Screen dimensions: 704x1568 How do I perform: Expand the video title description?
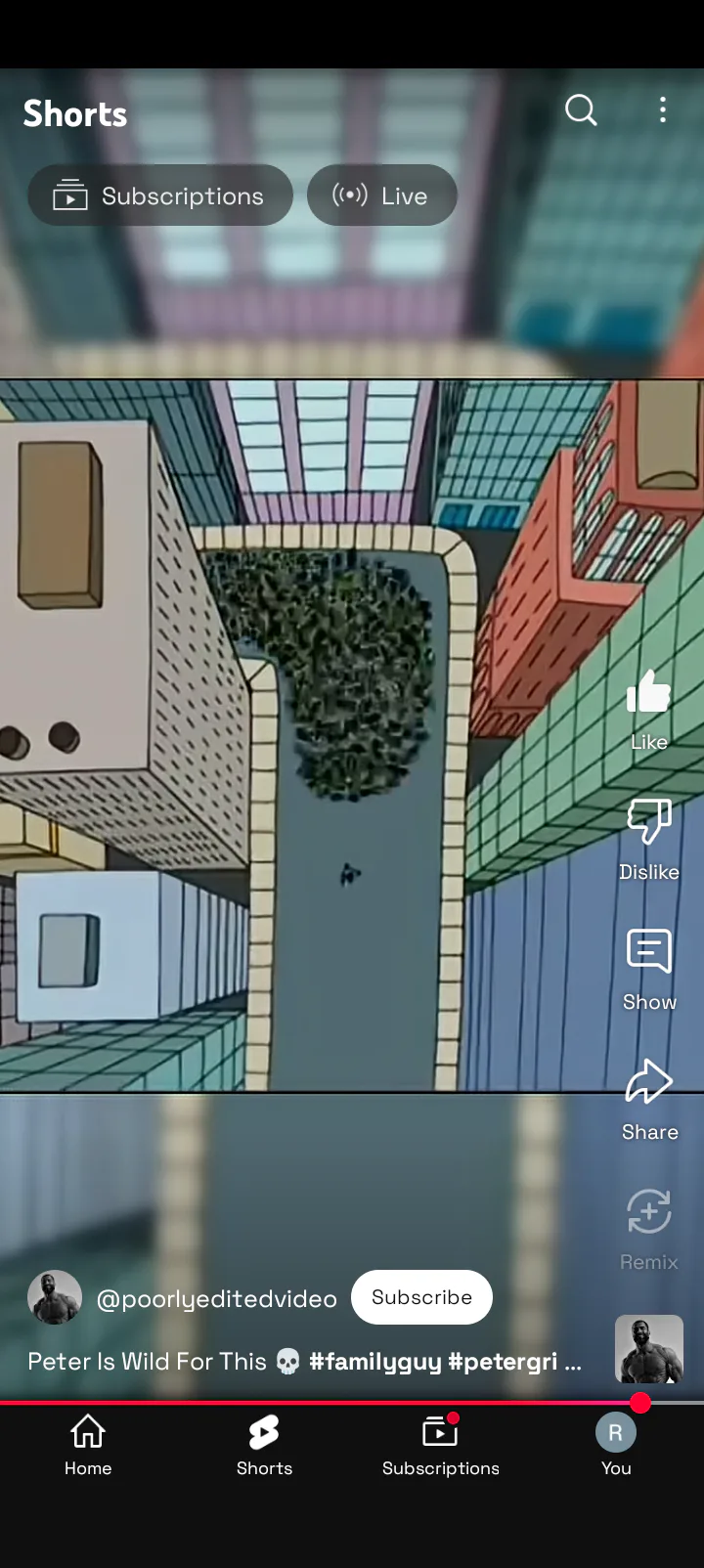point(305,1361)
